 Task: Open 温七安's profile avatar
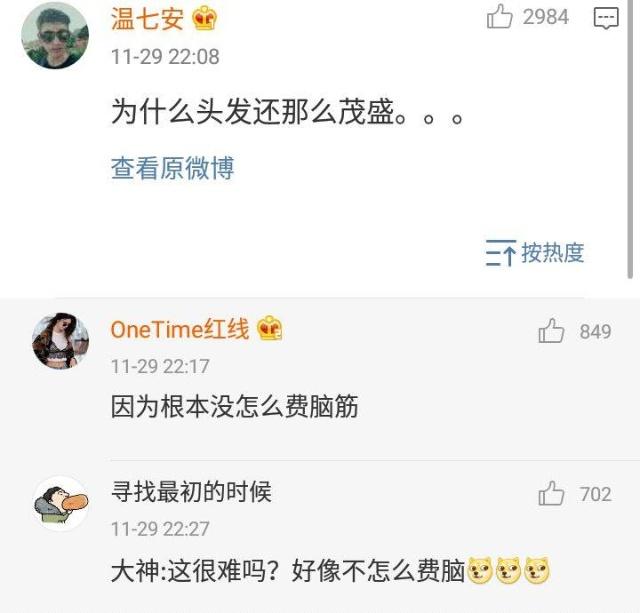coord(56,35)
